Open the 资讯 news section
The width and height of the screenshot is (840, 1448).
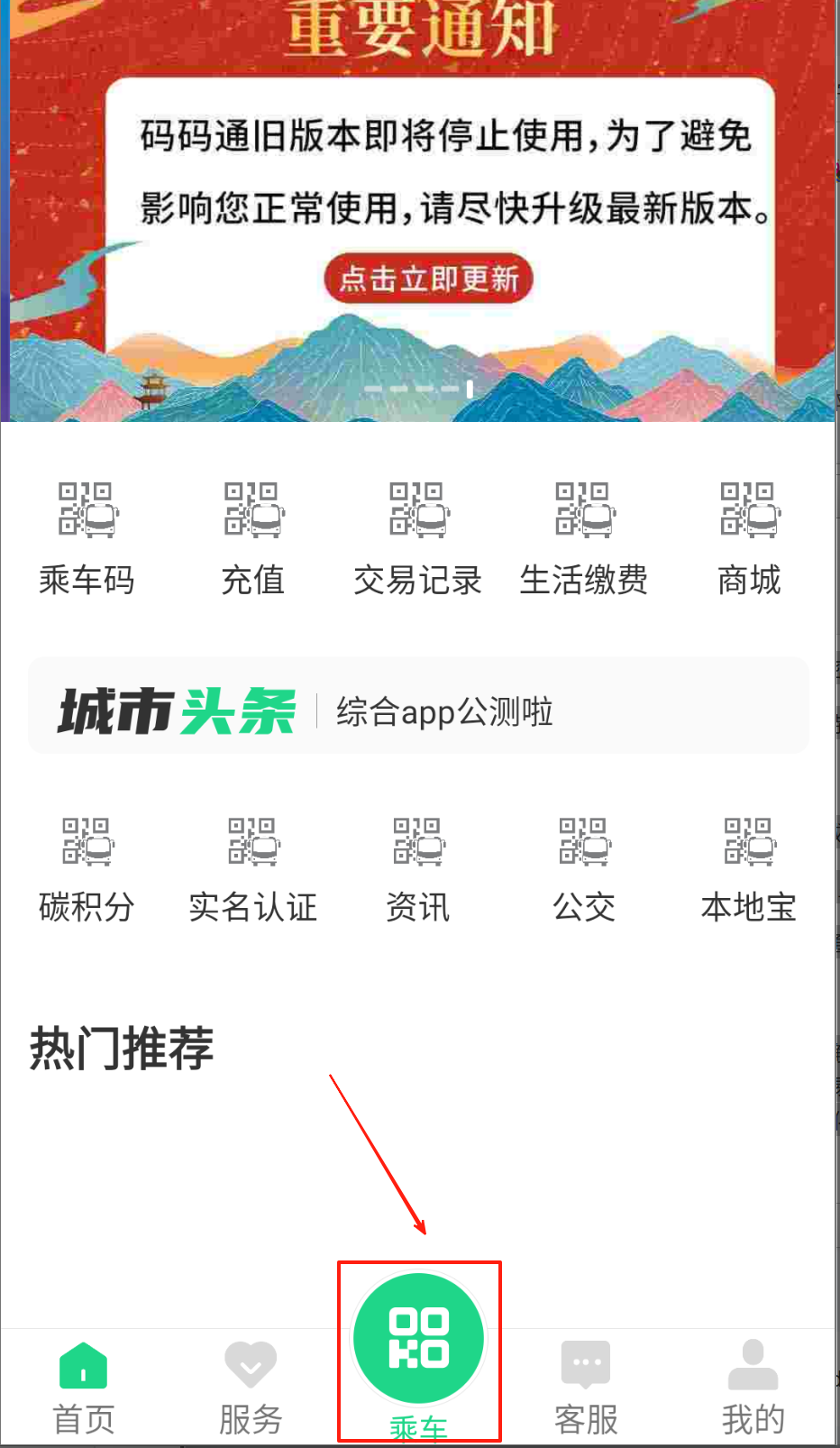point(418,867)
